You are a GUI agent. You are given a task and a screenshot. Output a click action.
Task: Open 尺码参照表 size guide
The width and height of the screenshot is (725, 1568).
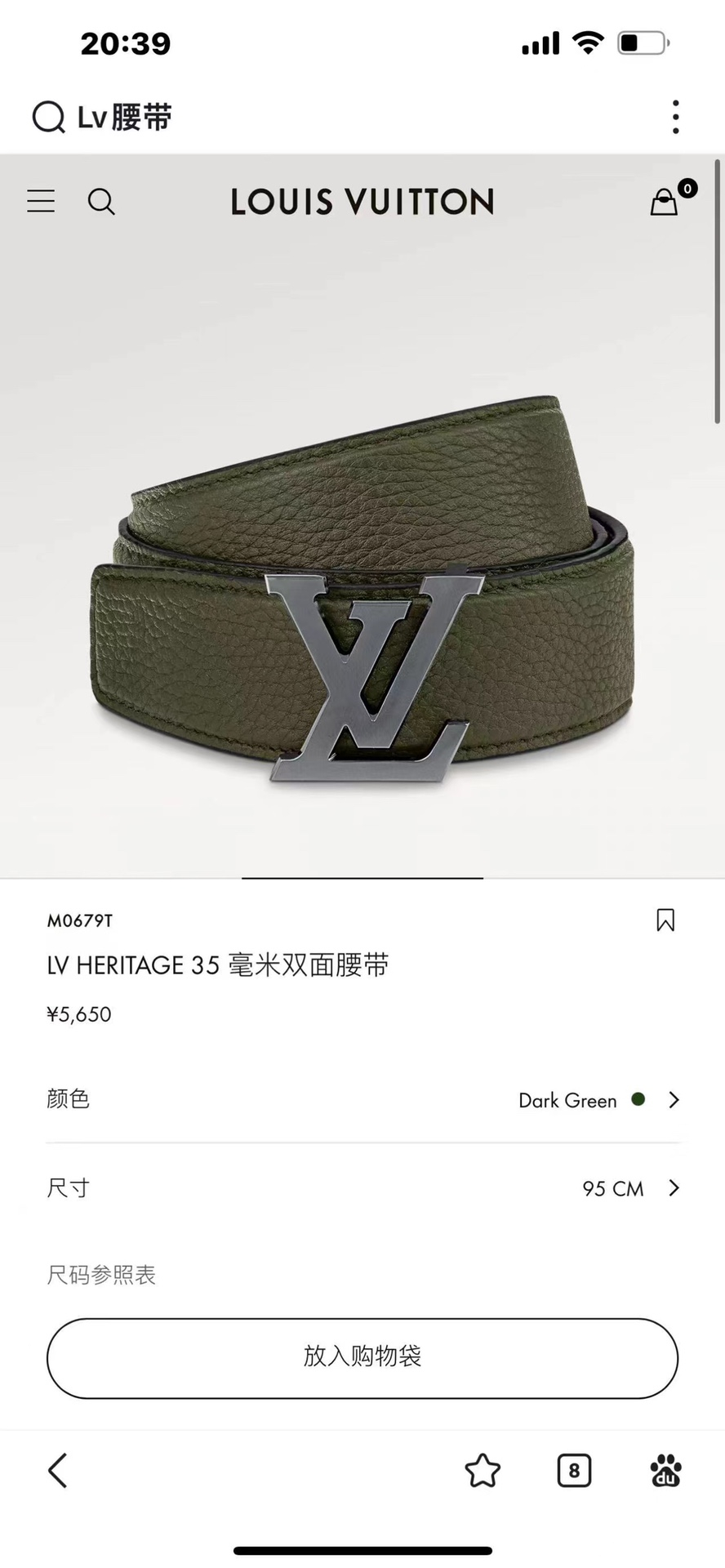(101, 1275)
